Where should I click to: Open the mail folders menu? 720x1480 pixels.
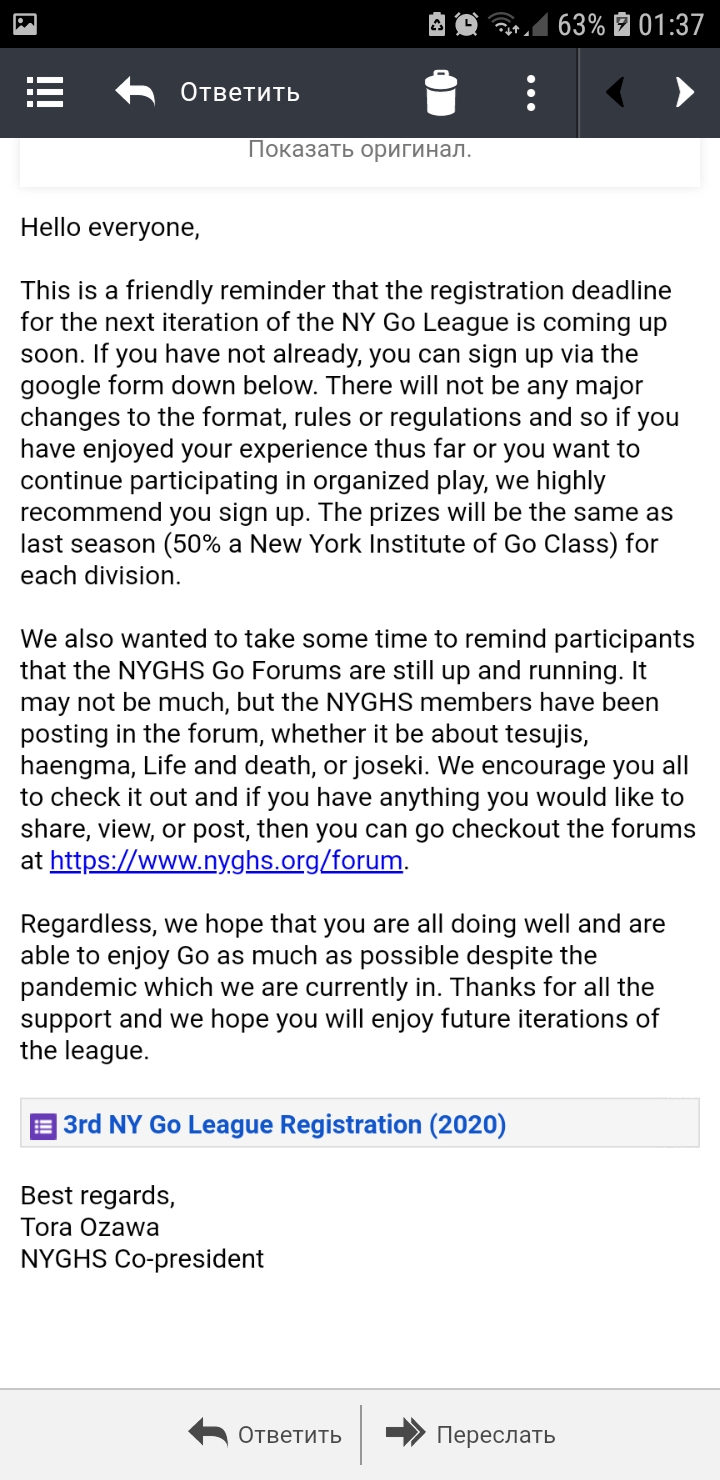44,92
